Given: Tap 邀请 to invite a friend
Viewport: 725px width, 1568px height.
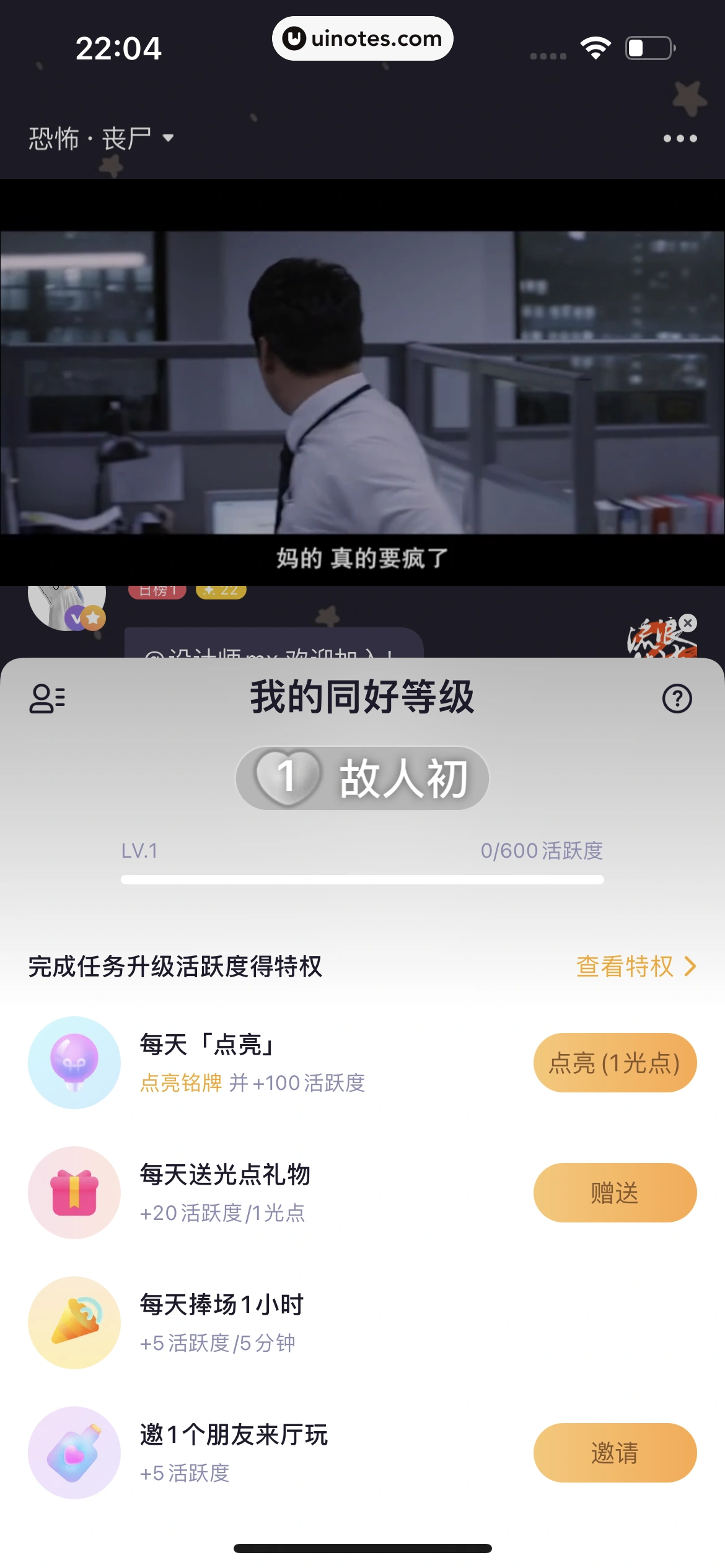Looking at the screenshot, I should tap(615, 1453).
